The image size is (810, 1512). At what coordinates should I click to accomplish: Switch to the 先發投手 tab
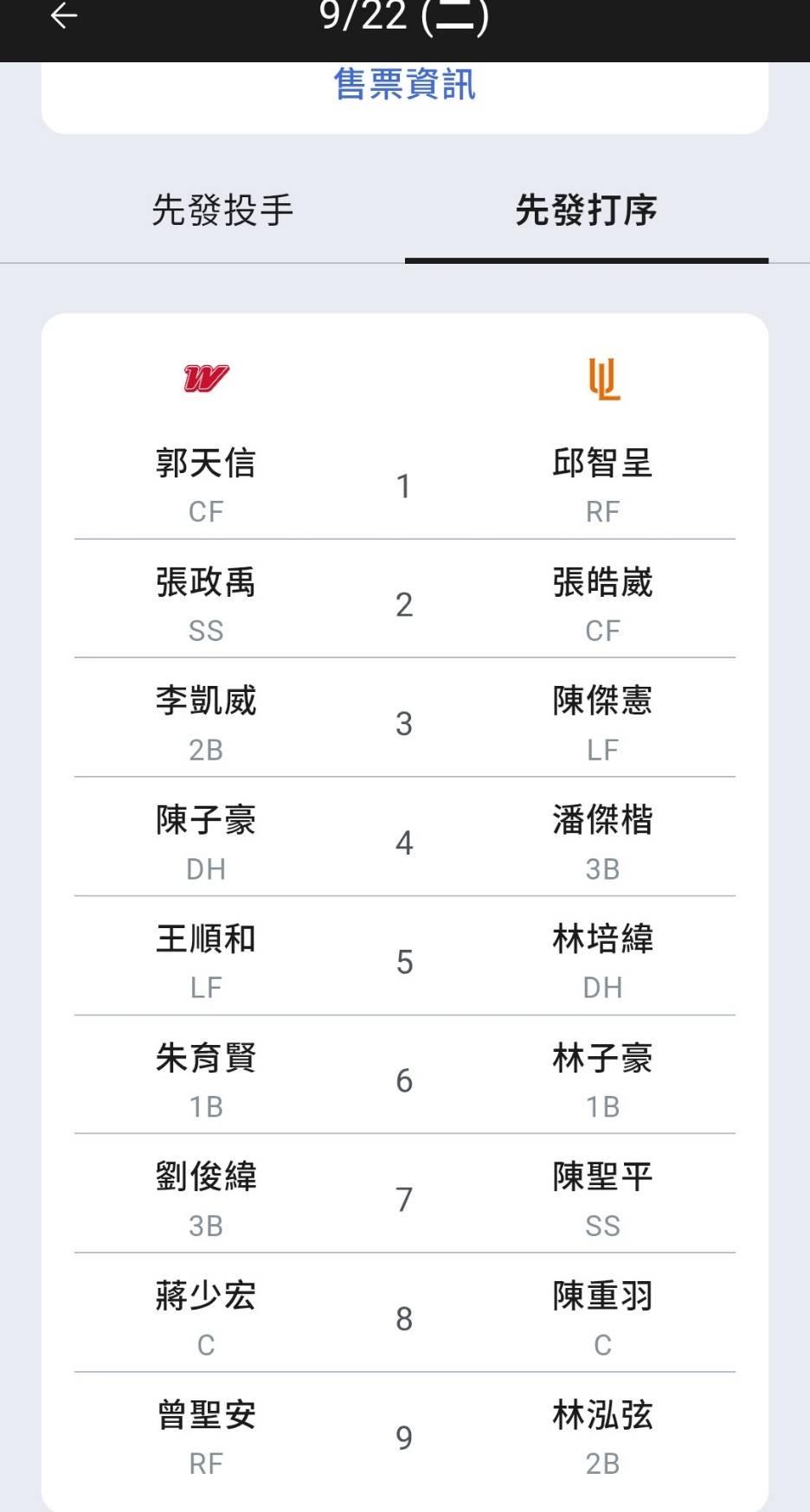pos(222,210)
